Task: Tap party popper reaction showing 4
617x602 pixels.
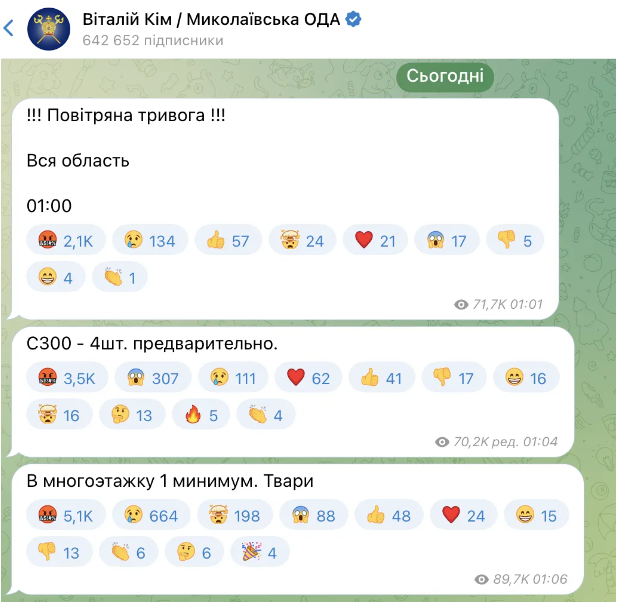Action: (x=261, y=551)
